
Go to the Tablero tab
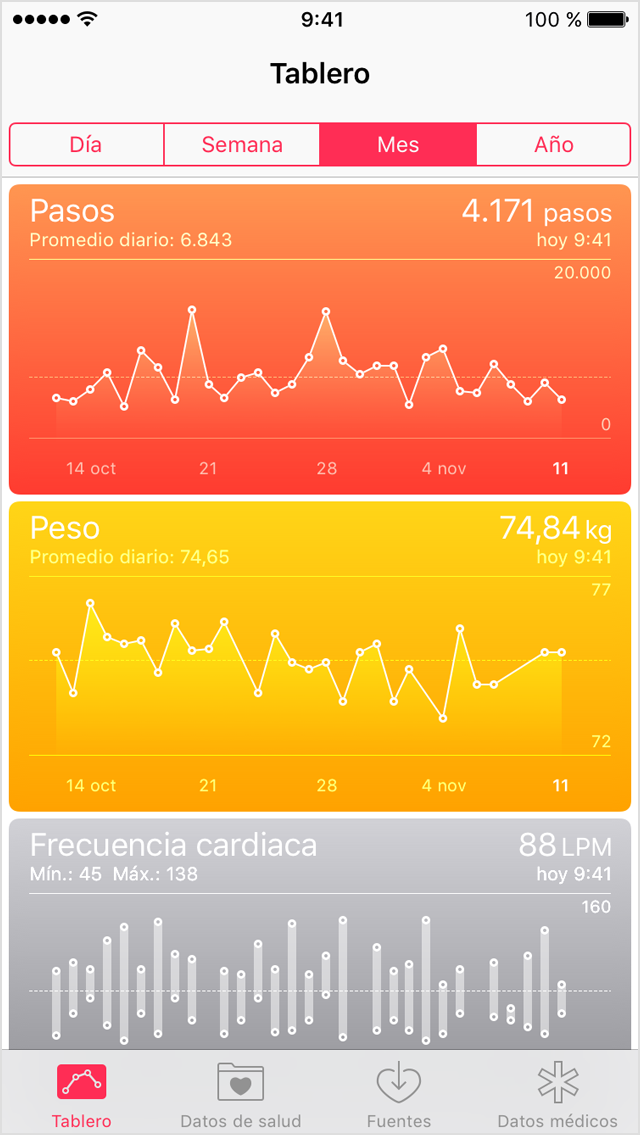81,1094
